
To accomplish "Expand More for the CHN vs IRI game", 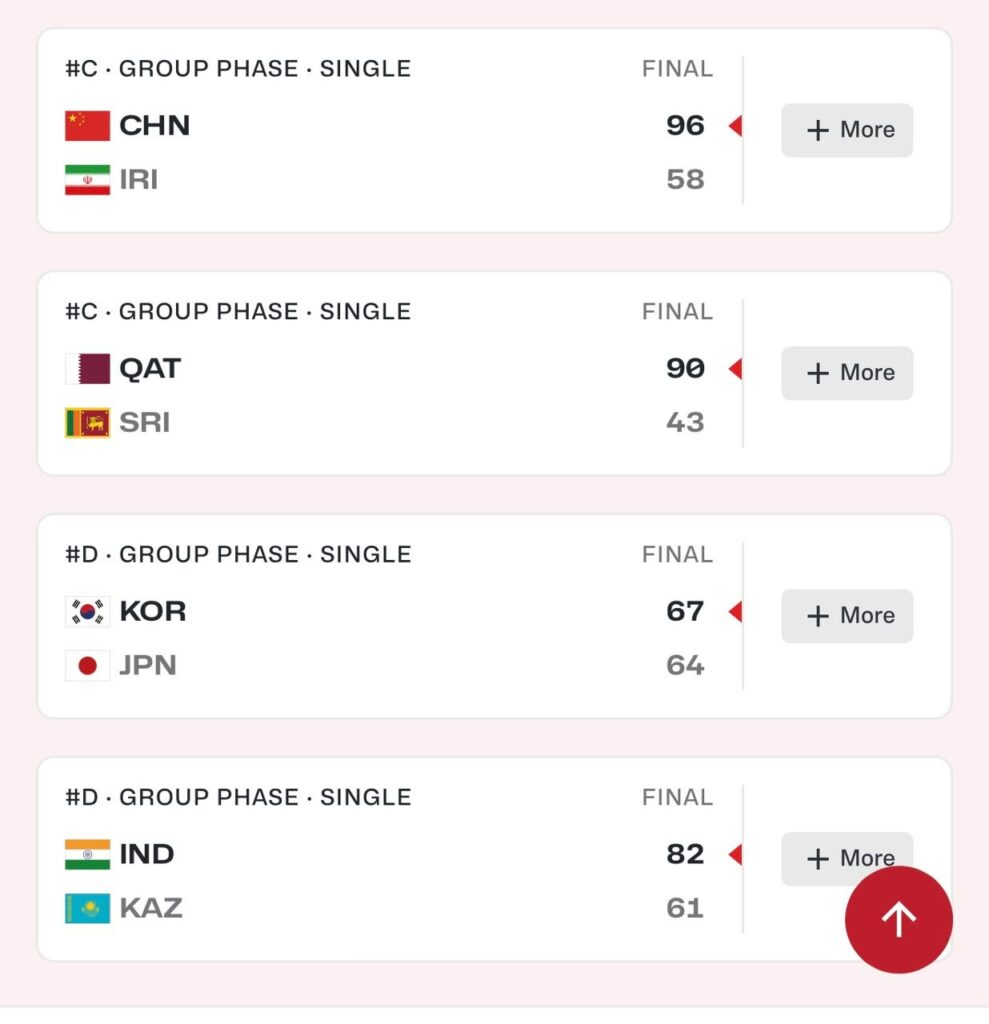I will (x=847, y=130).
